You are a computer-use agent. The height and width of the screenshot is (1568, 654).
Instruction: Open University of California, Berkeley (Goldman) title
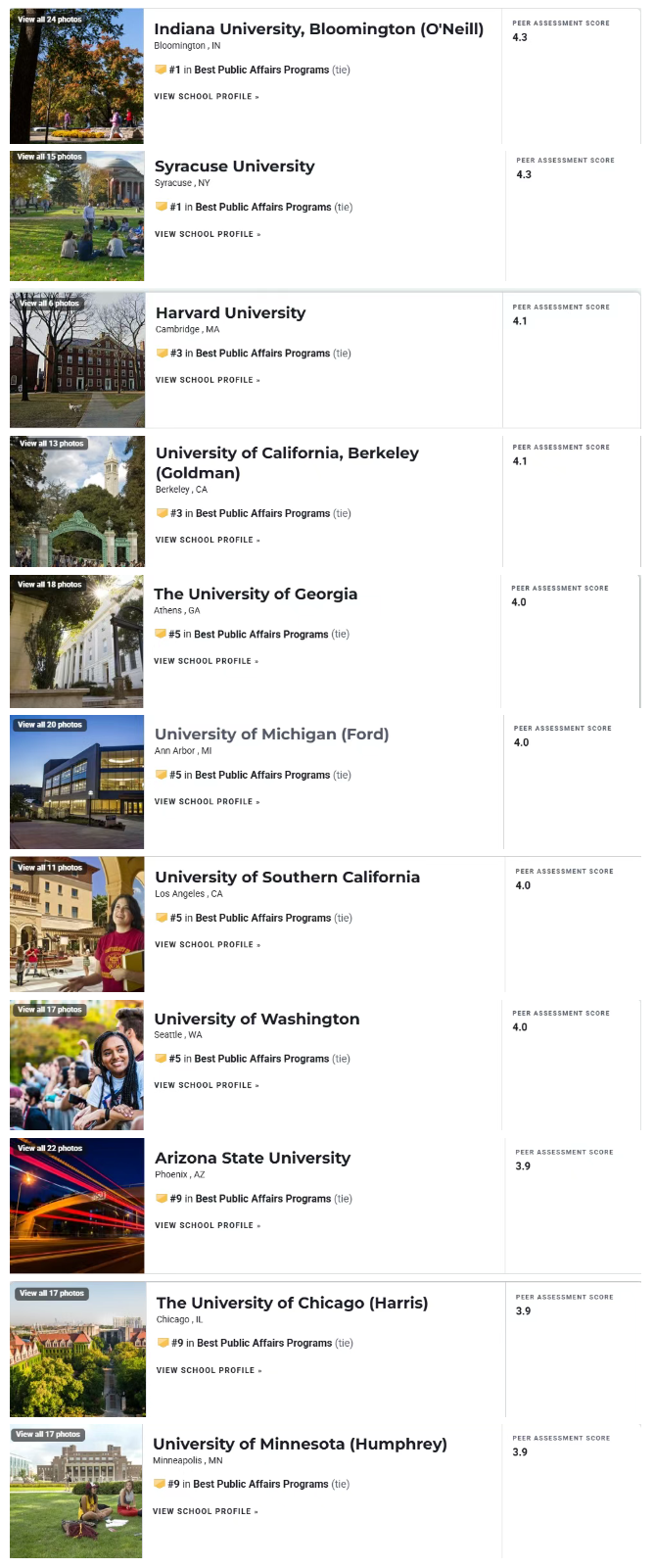(x=287, y=462)
